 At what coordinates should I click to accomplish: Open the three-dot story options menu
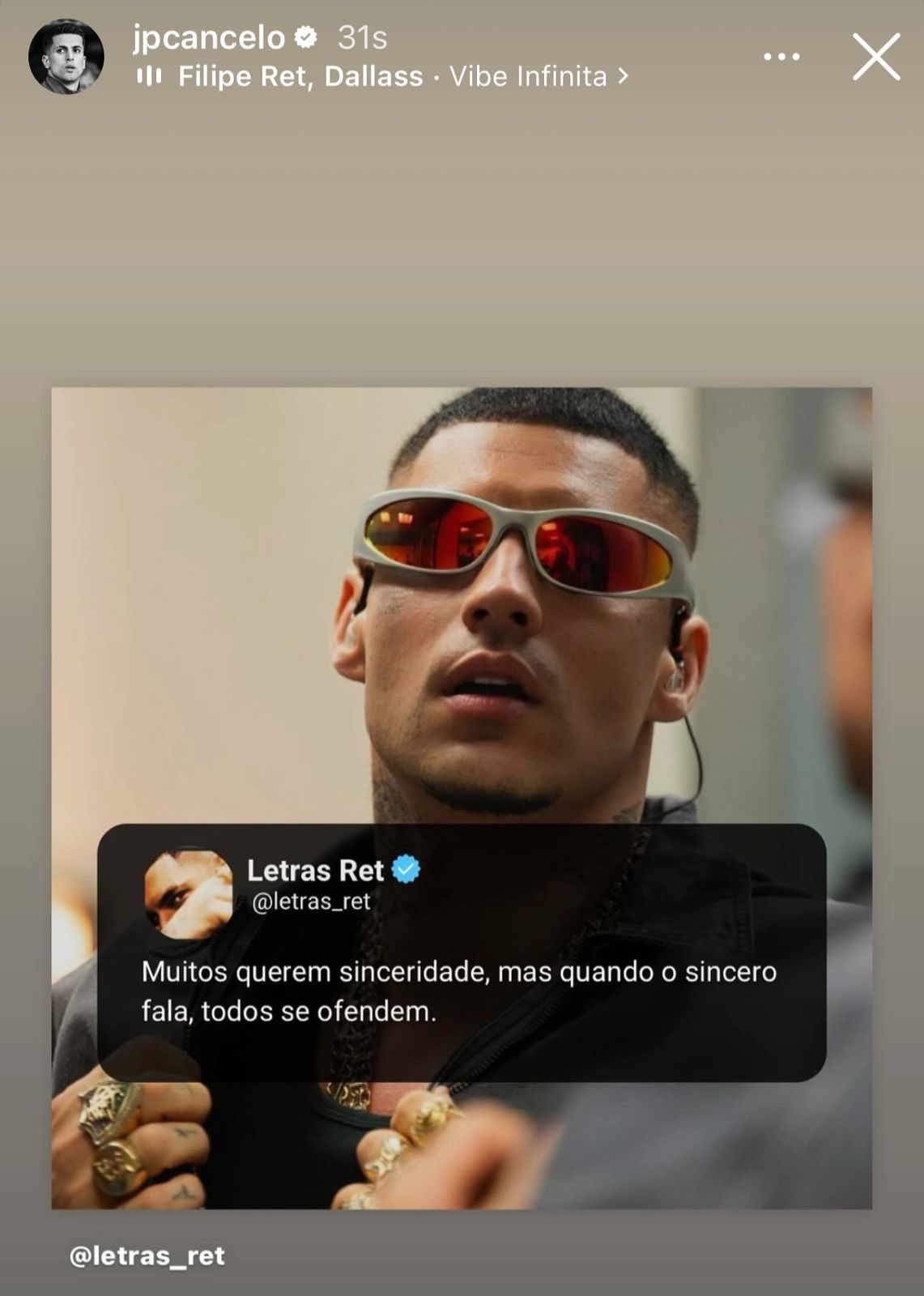(x=781, y=57)
